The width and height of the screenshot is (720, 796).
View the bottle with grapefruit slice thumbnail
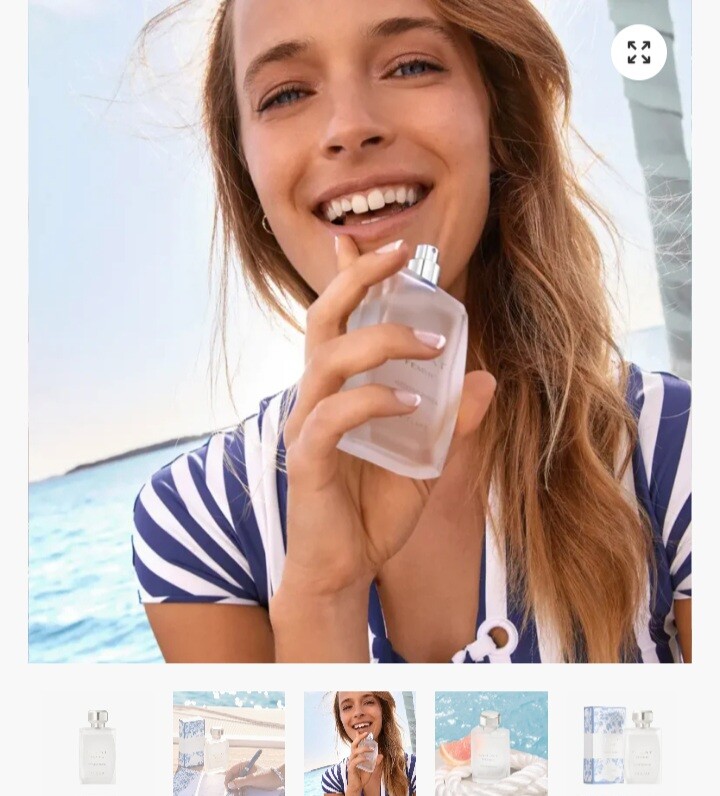(491, 743)
